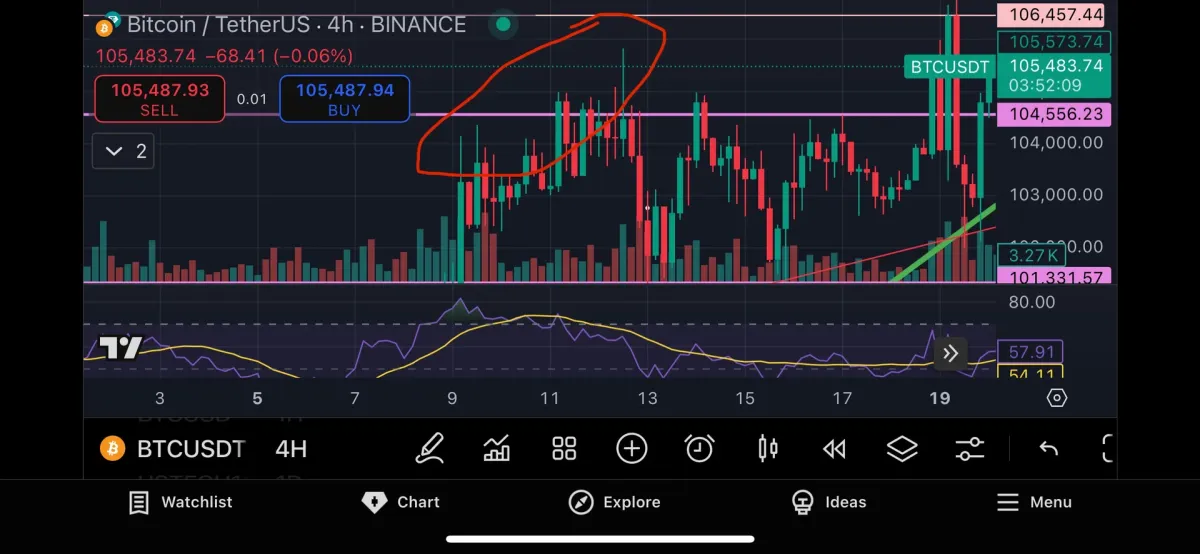This screenshot has height=554, width=1200.
Task: Tap the add plus button
Action: (x=632, y=449)
